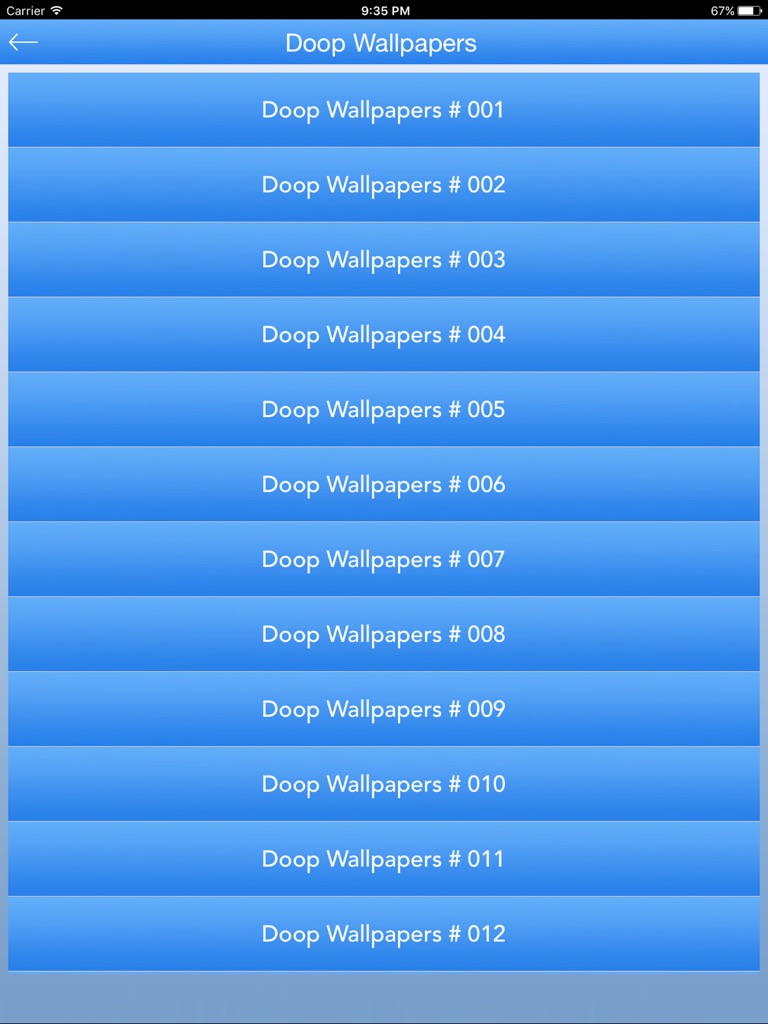768x1024 pixels.
Task: Open Doop Wallpapers # 002
Action: point(383,185)
